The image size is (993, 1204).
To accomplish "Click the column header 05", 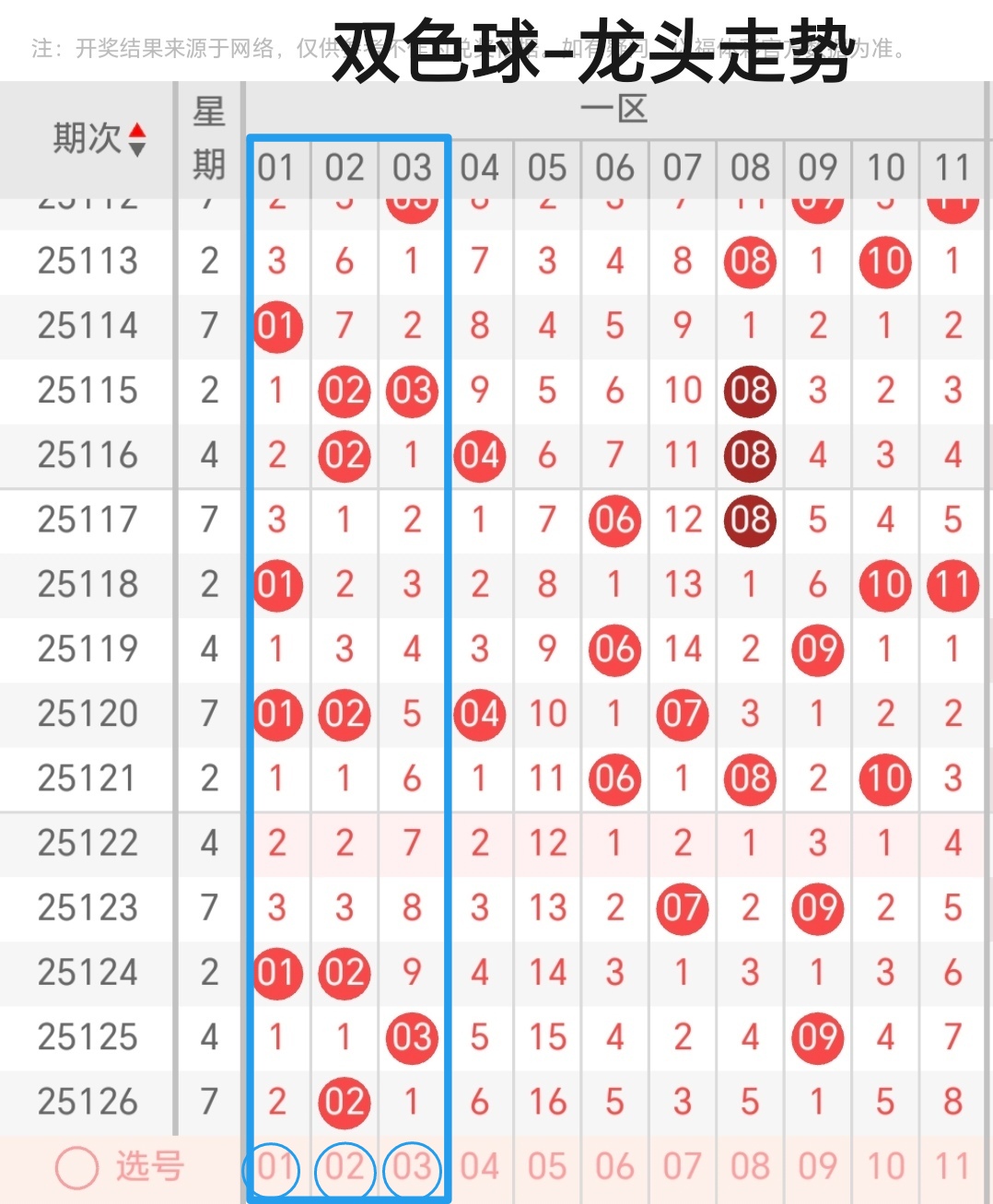I will tap(547, 168).
